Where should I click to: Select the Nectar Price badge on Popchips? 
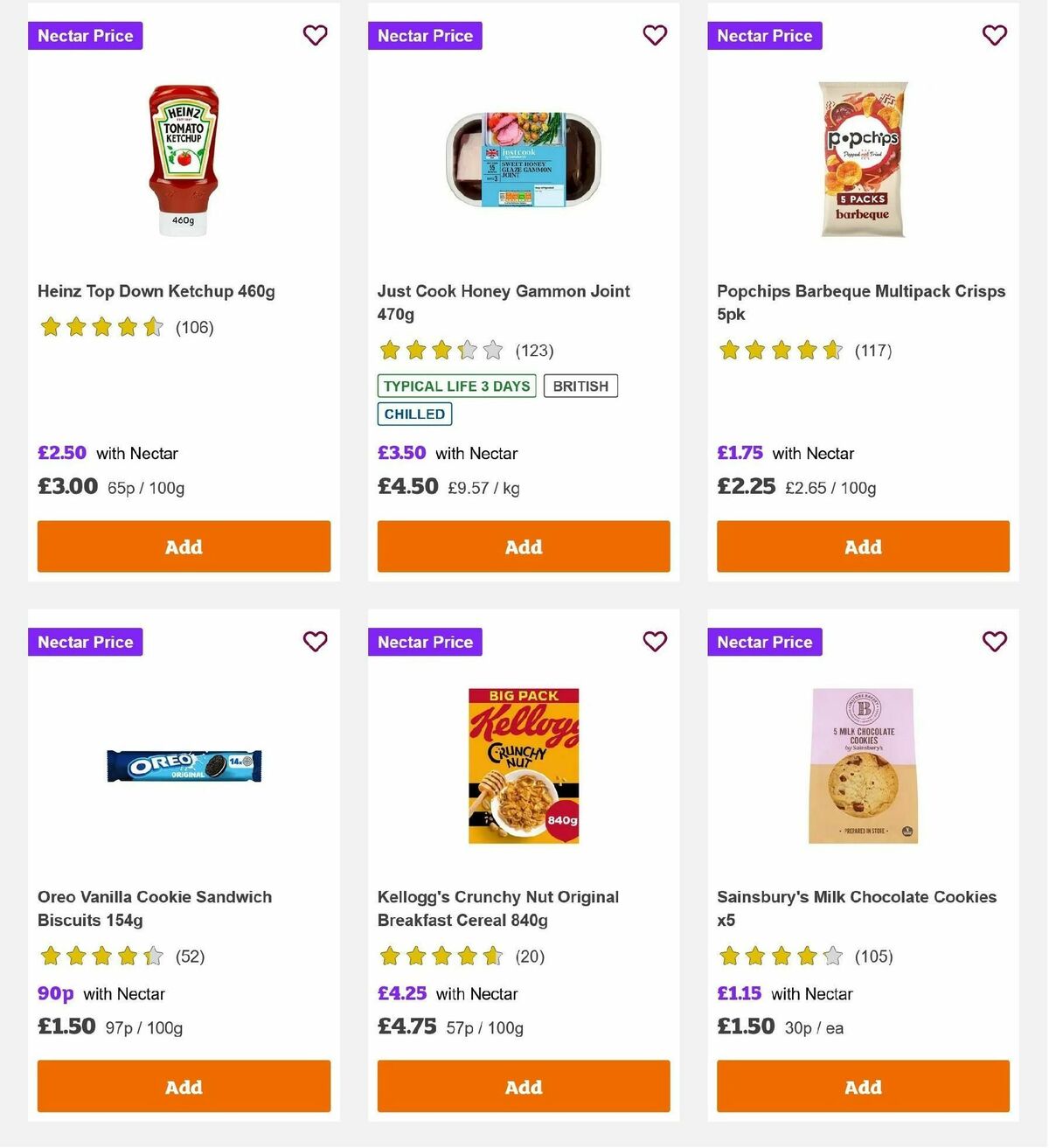pos(765,36)
